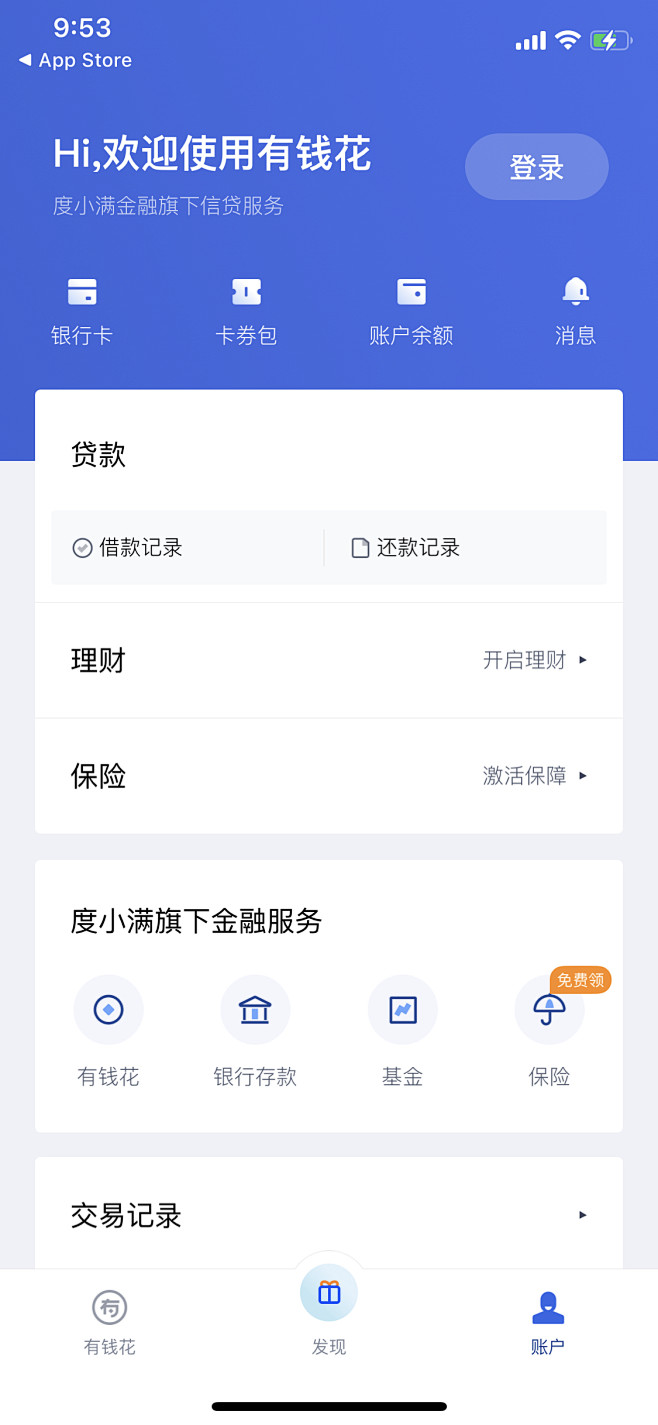Open the 消息 notifications bell

575,312
